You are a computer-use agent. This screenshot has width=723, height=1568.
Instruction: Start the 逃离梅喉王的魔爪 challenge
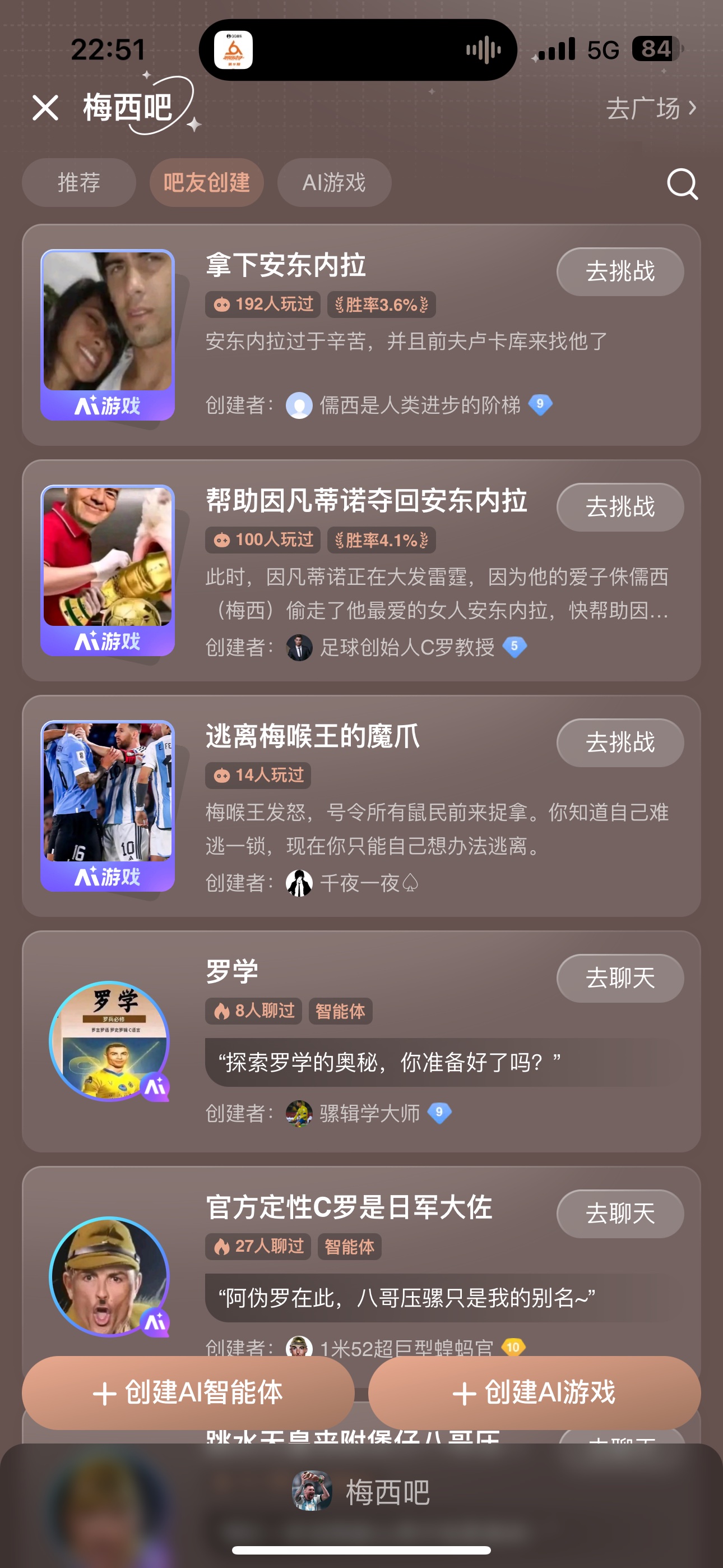click(x=619, y=743)
